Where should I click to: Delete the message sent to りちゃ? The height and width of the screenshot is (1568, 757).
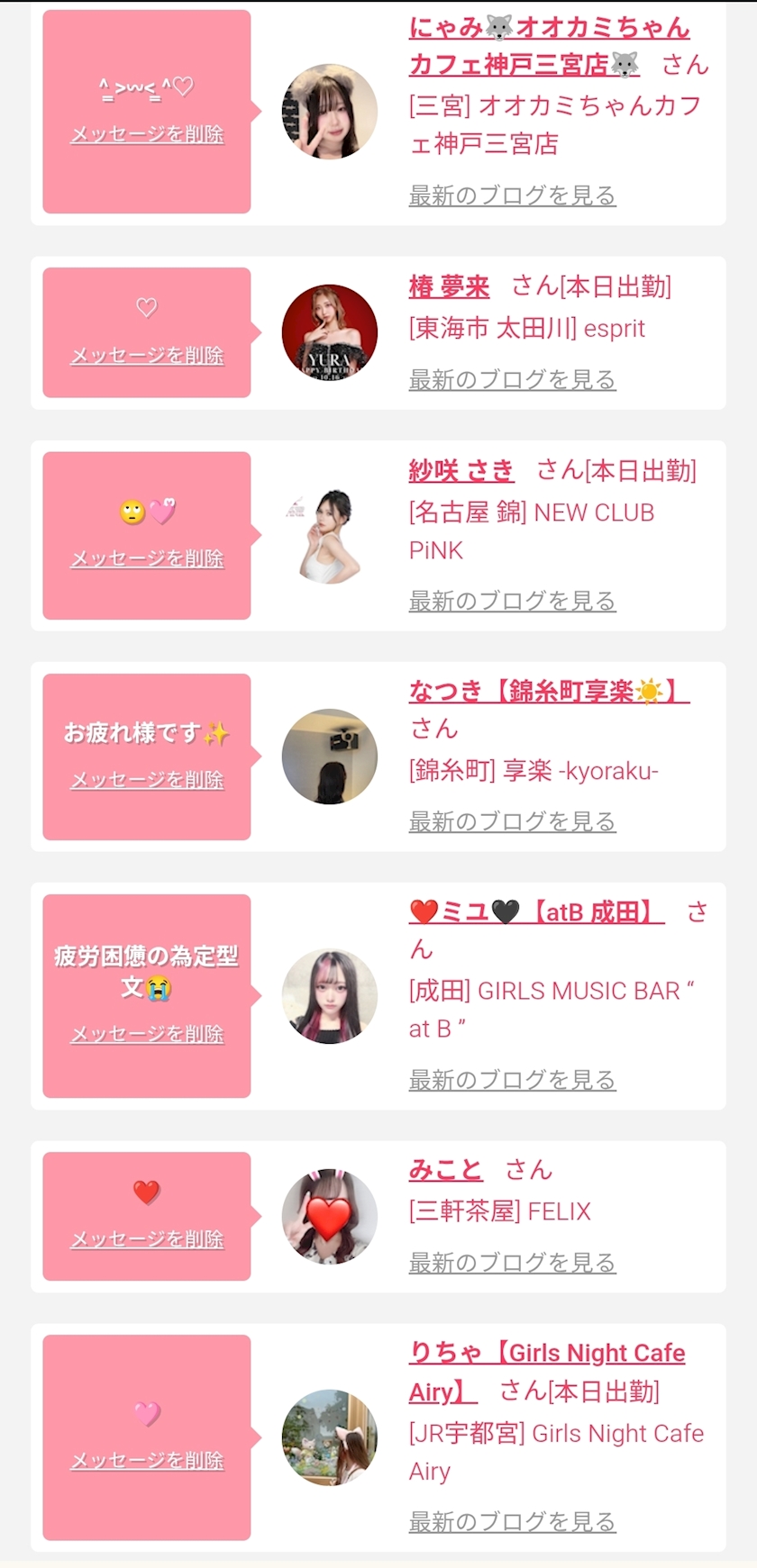148,1461
